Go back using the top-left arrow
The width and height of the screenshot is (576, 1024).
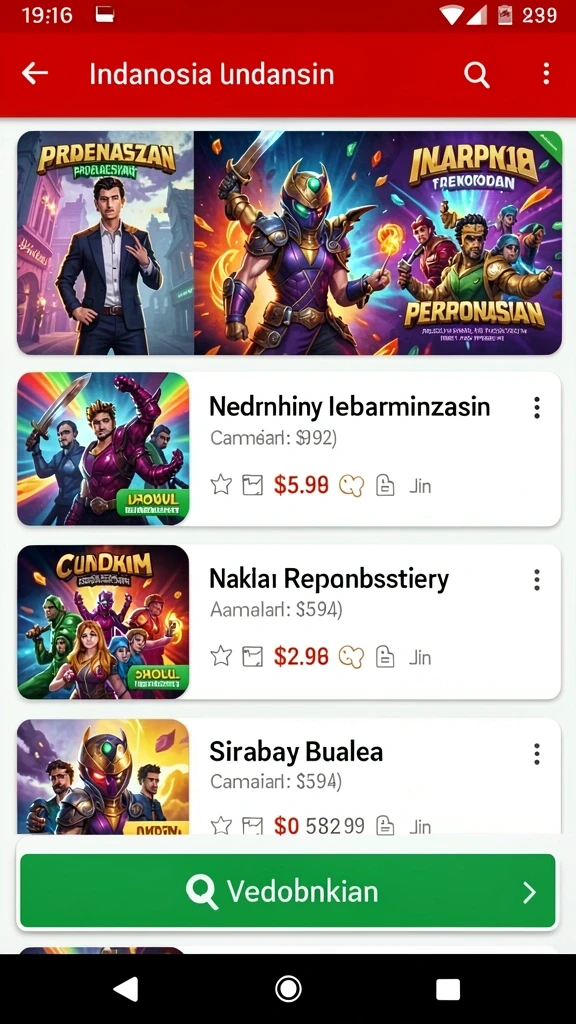click(35, 74)
